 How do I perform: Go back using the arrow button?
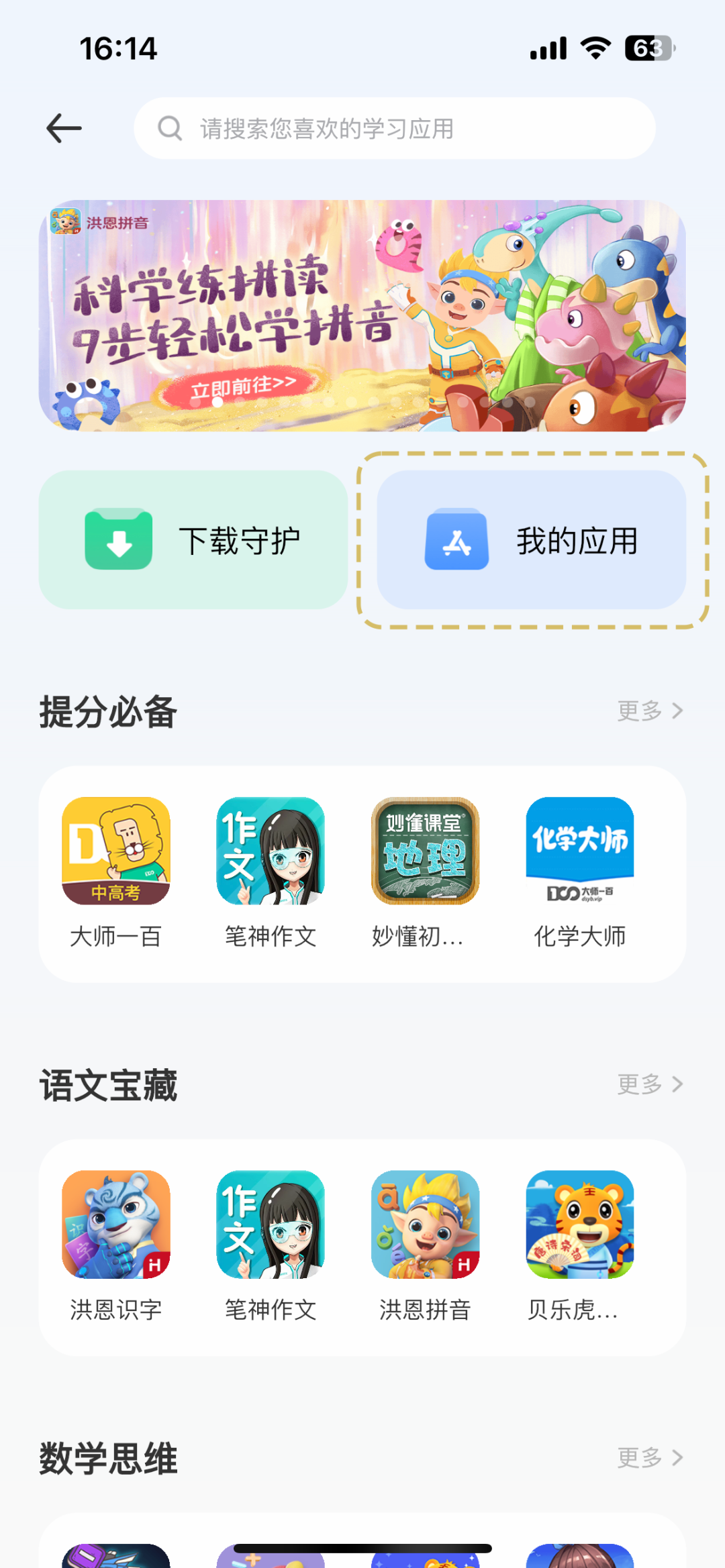(x=62, y=127)
